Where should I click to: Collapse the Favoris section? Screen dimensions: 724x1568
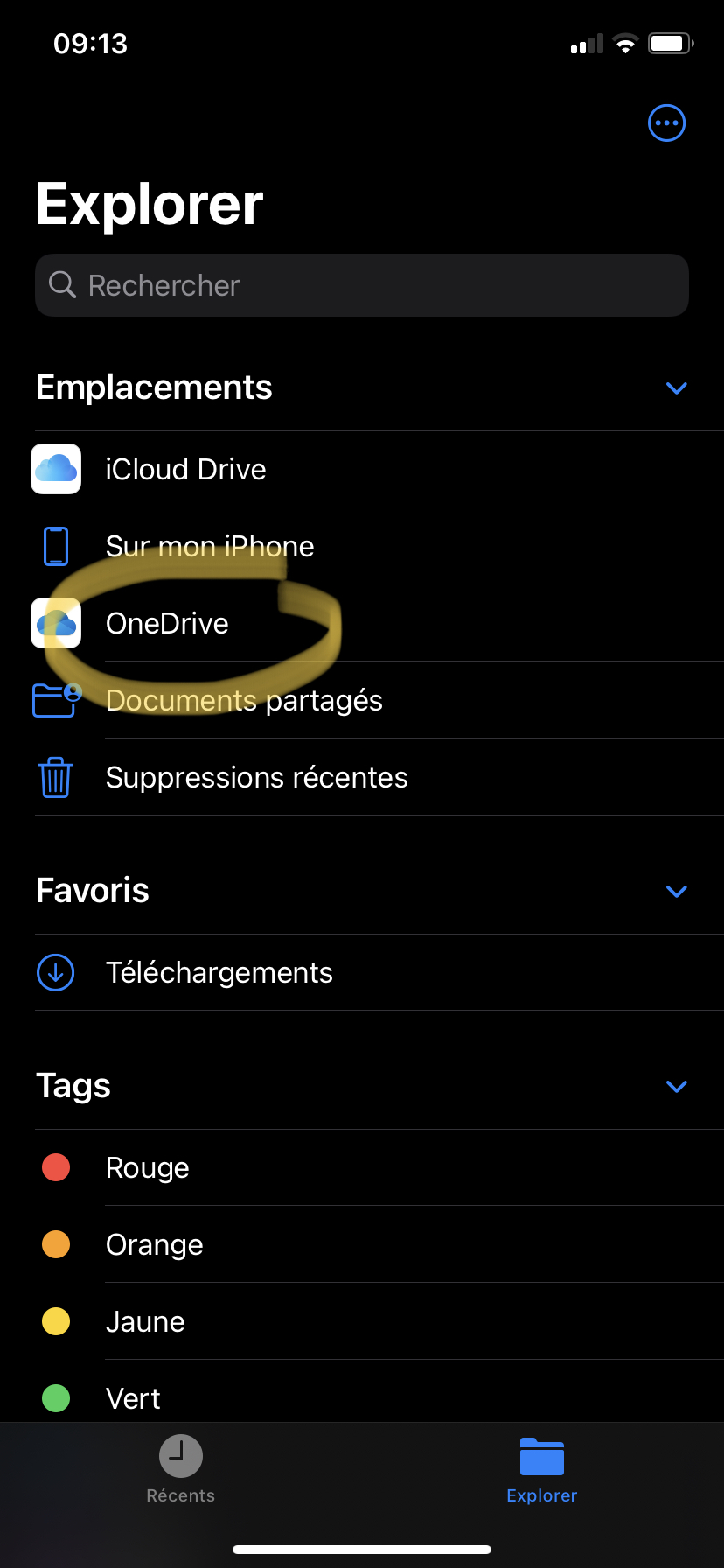pos(676,891)
